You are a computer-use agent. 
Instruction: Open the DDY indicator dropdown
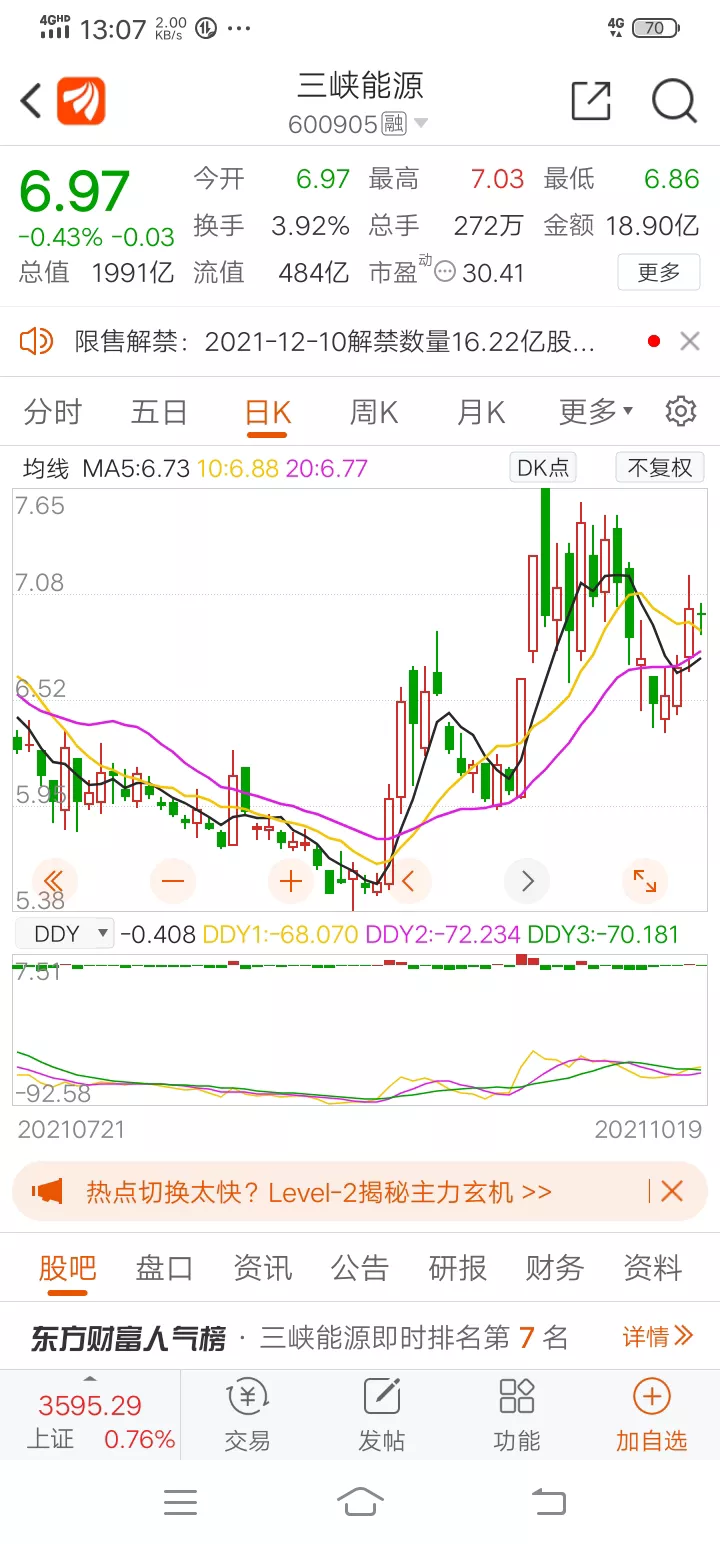click(x=67, y=934)
